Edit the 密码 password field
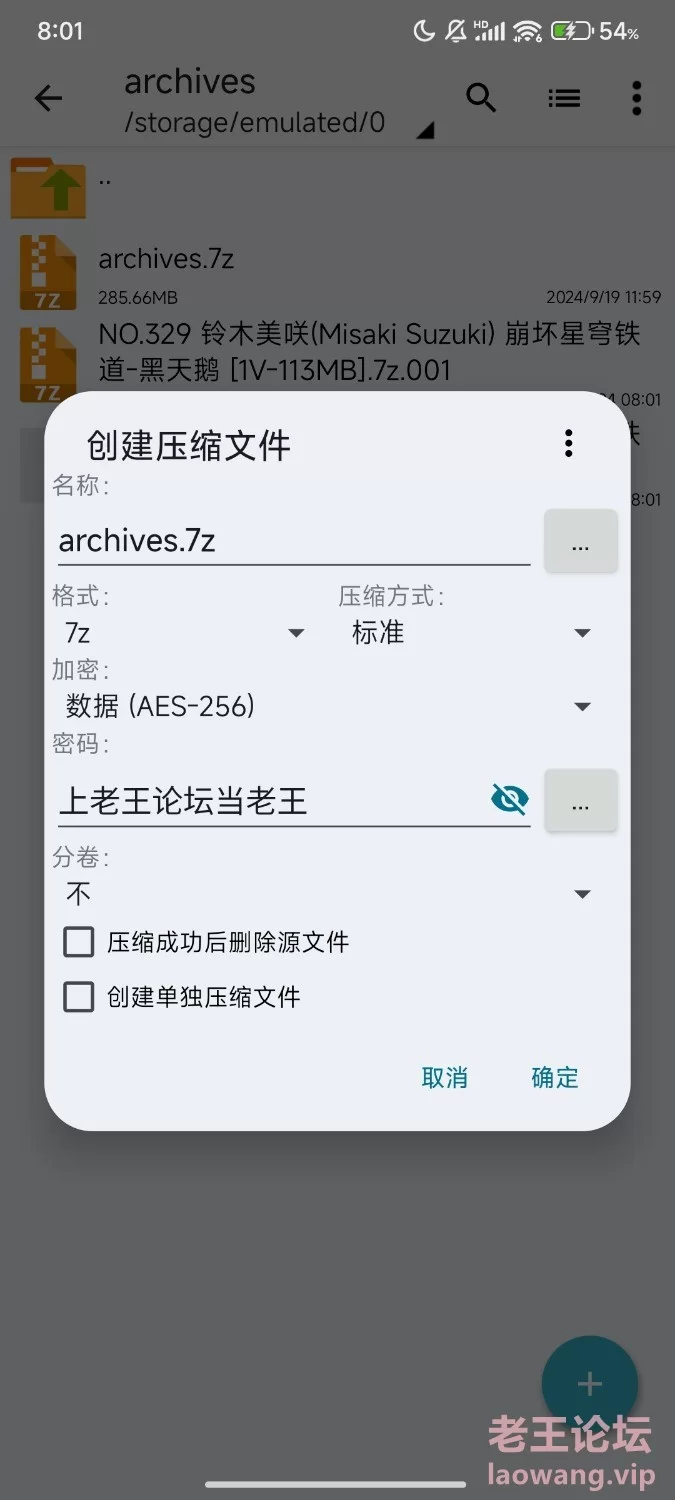675x1500 pixels. click(x=270, y=800)
